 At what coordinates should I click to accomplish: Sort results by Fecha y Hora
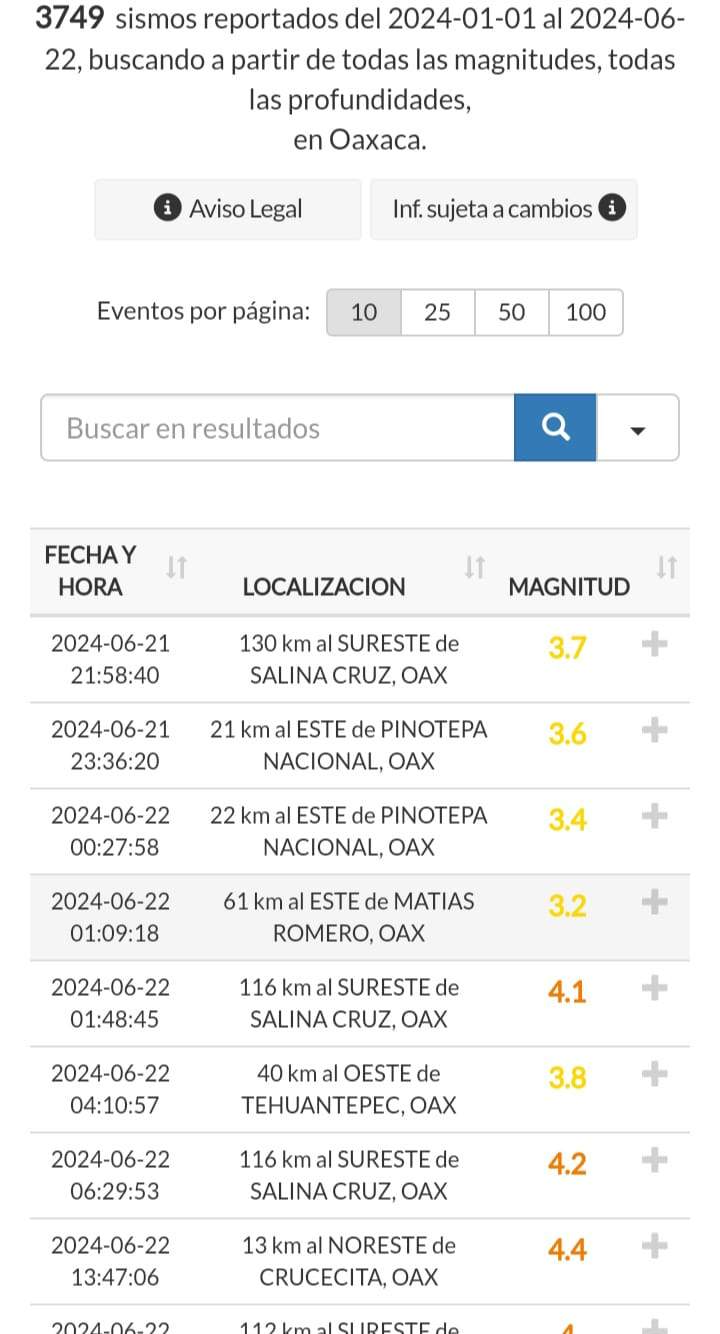pyautogui.click(x=176, y=569)
